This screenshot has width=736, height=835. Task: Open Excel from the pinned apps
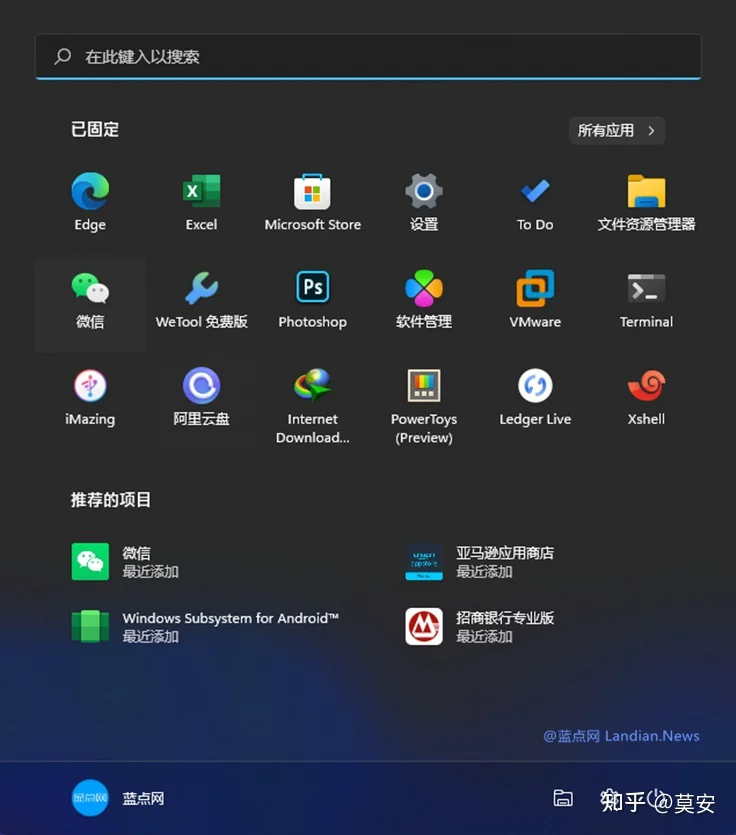click(x=201, y=202)
